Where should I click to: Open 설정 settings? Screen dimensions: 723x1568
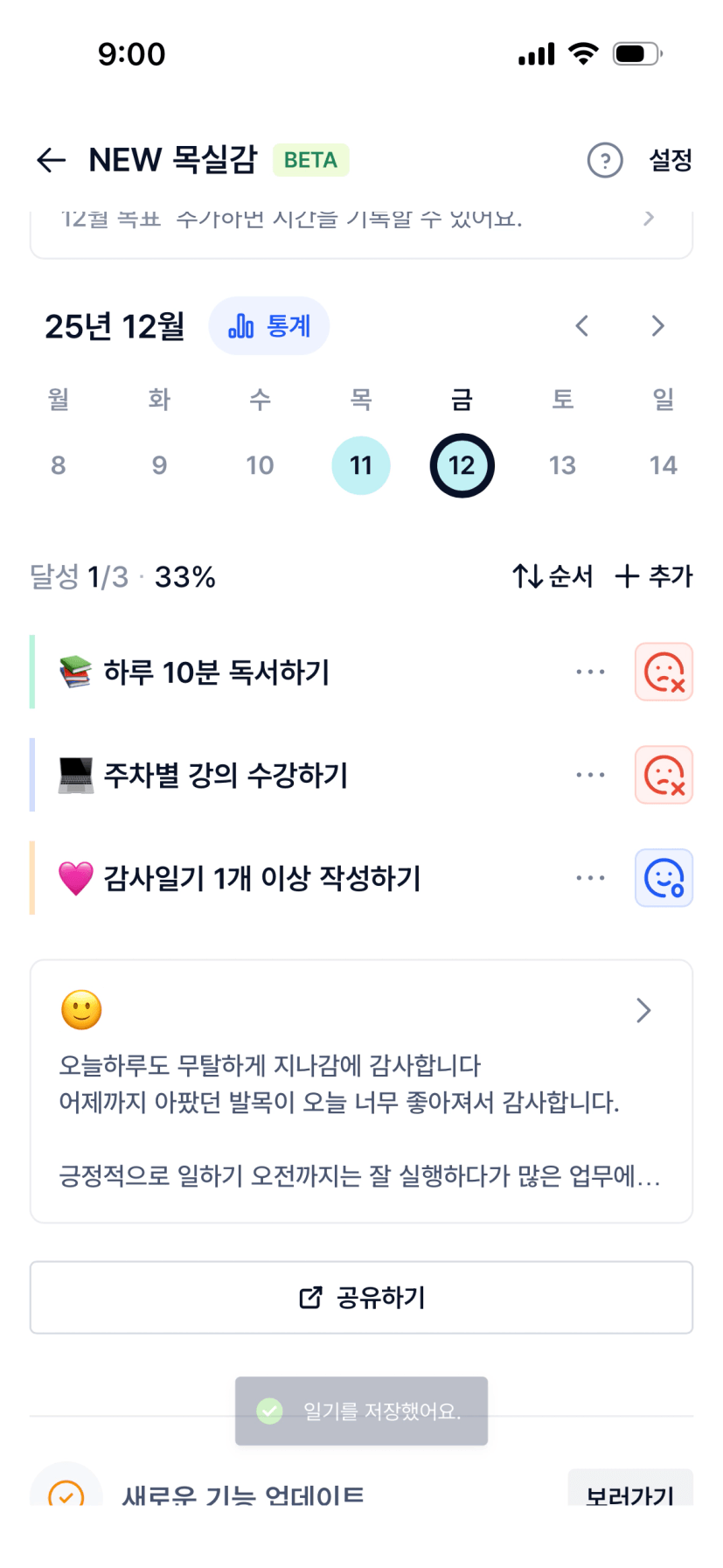[671, 160]
